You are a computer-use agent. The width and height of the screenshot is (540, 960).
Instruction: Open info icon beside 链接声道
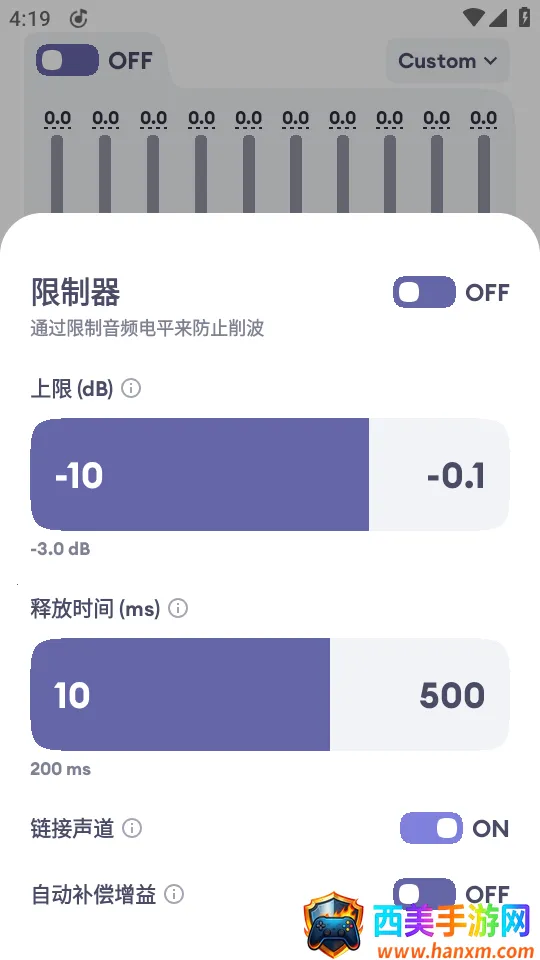click(x=132, y=828)
